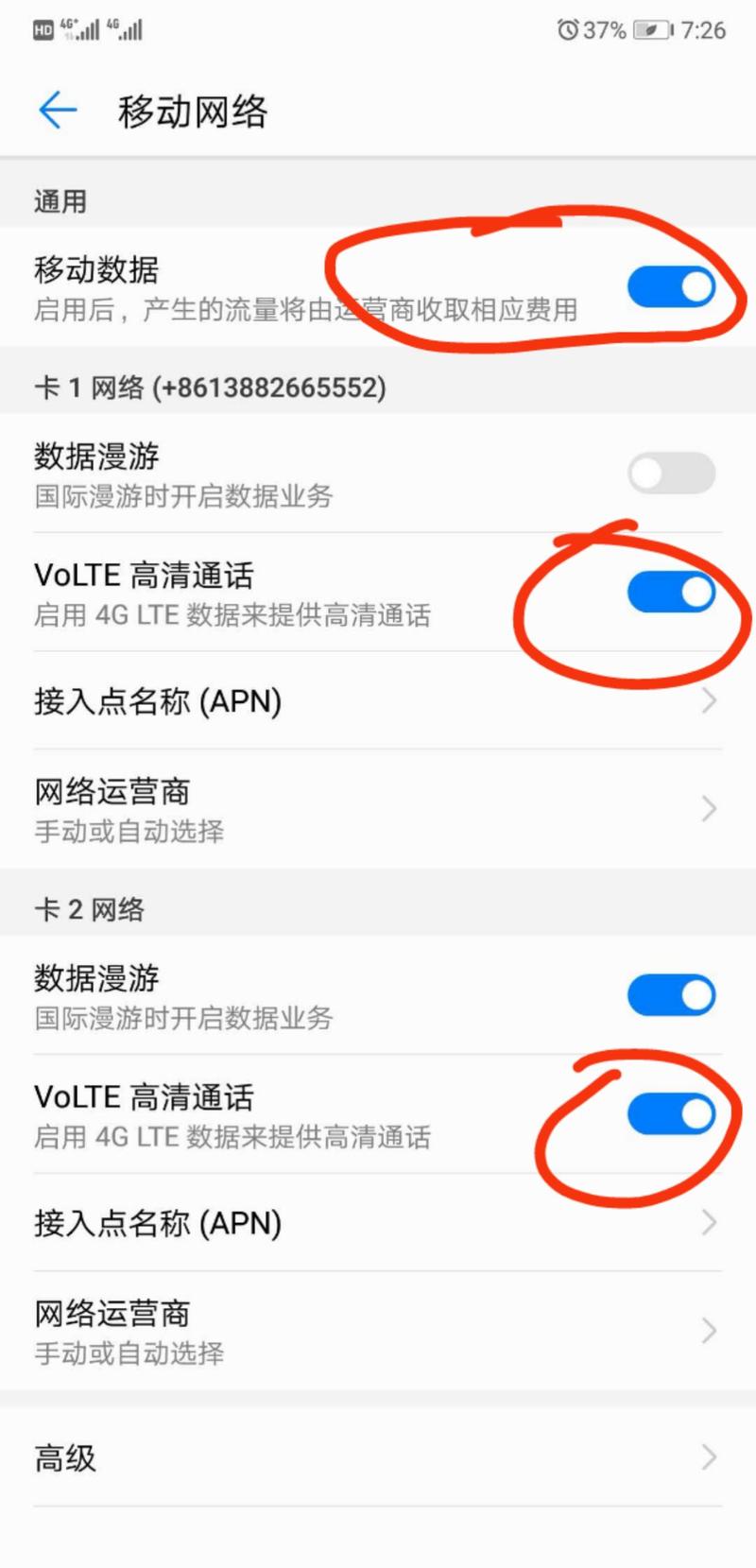Toggle VoLTE HD calling for SIM card 2
Image resolution: width=756 pixels, height=1568 pixels.
671,1112
